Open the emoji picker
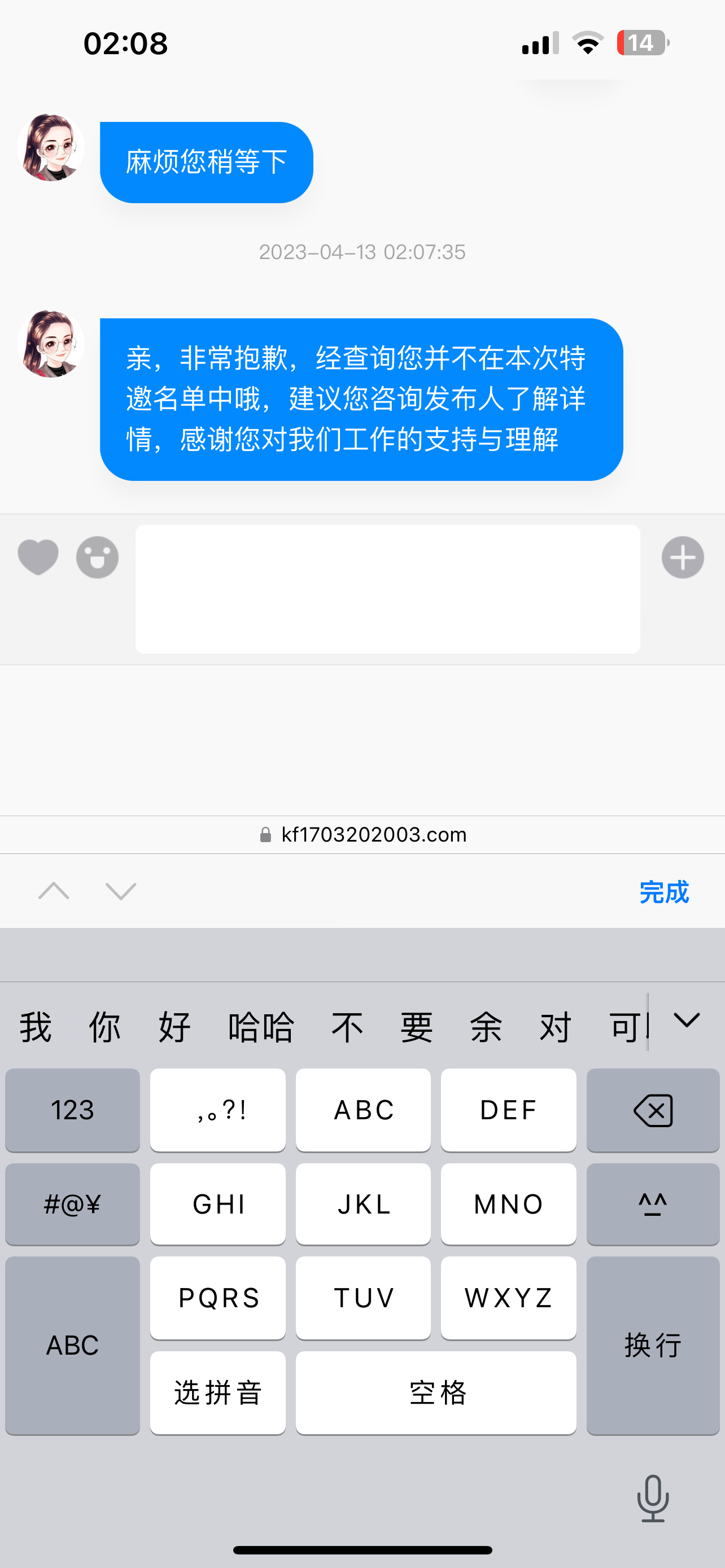The height and width of the screenshot is (1568, 725). [x=97, y=557]
